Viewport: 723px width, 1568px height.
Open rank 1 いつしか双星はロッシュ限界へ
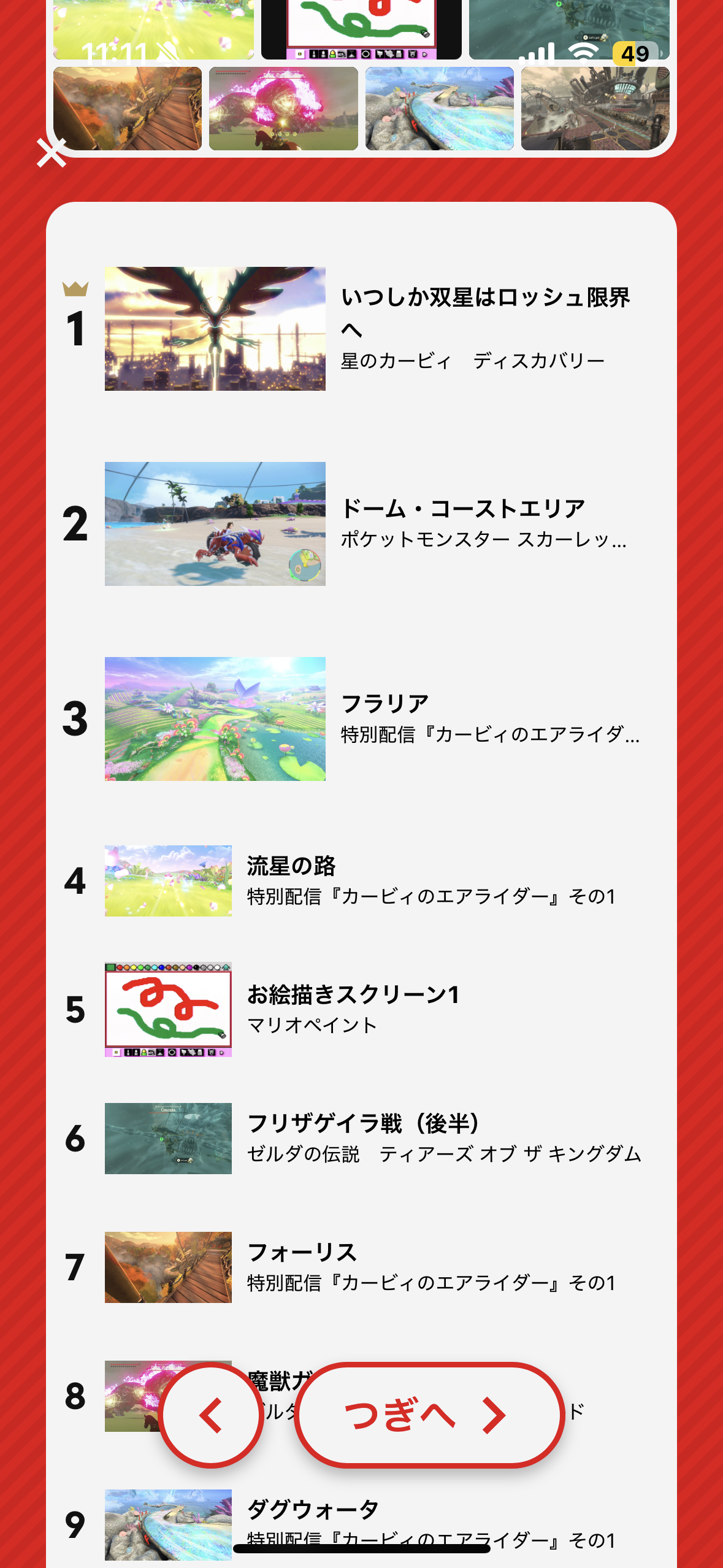(362, 329)
